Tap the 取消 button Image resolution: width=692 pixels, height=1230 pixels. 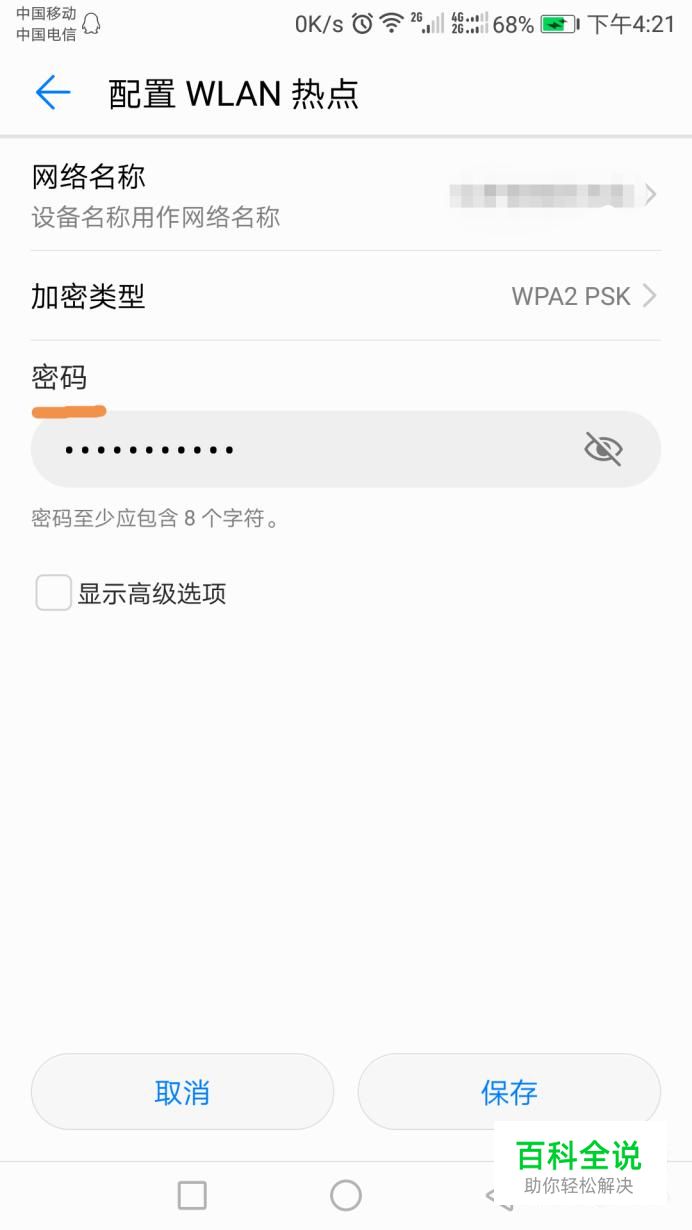click(x=182, y=1092)
